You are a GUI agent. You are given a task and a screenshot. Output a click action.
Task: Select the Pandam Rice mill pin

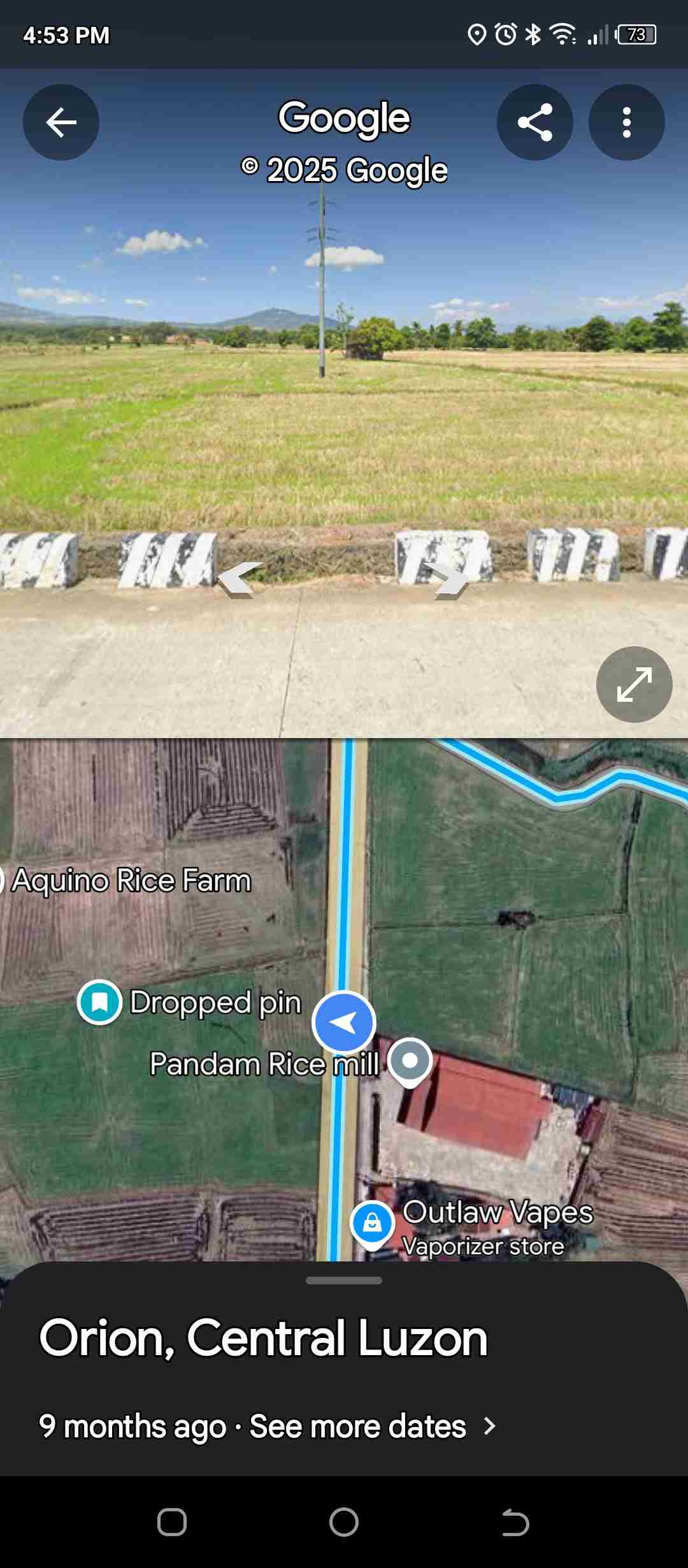[x=410, y=1061]
